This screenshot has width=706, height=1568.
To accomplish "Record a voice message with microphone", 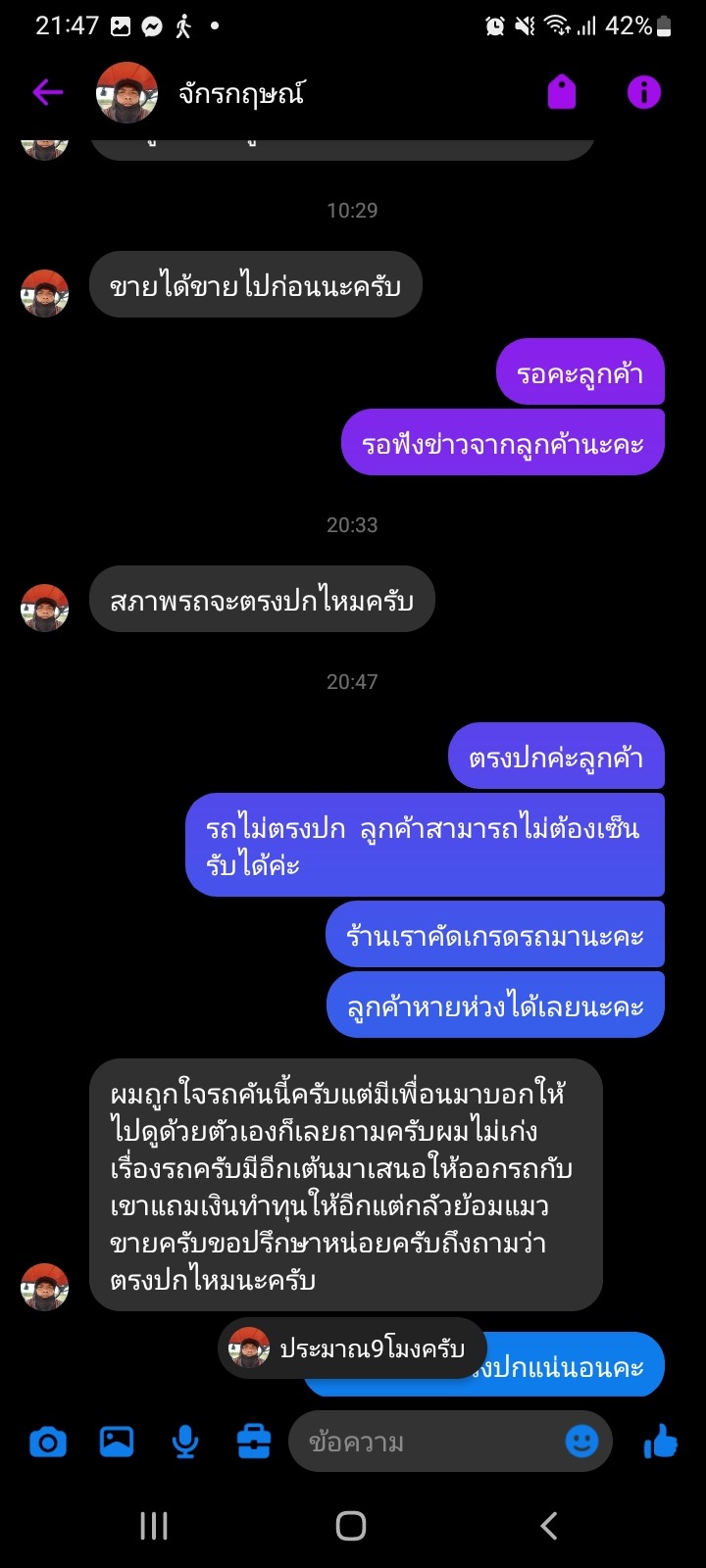I will 185,1442.
